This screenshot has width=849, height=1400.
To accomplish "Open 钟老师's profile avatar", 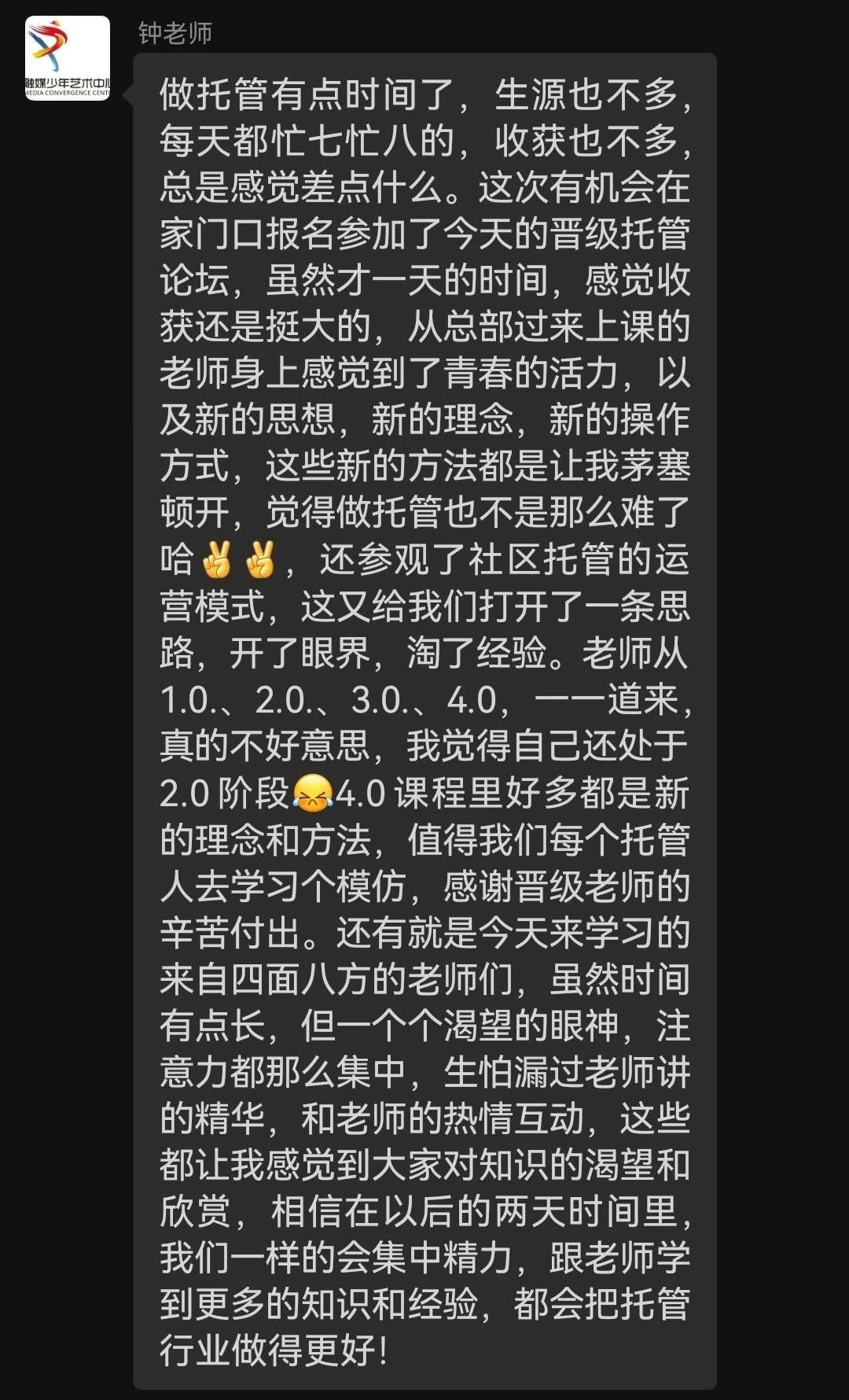I will [x=68, y=58].
